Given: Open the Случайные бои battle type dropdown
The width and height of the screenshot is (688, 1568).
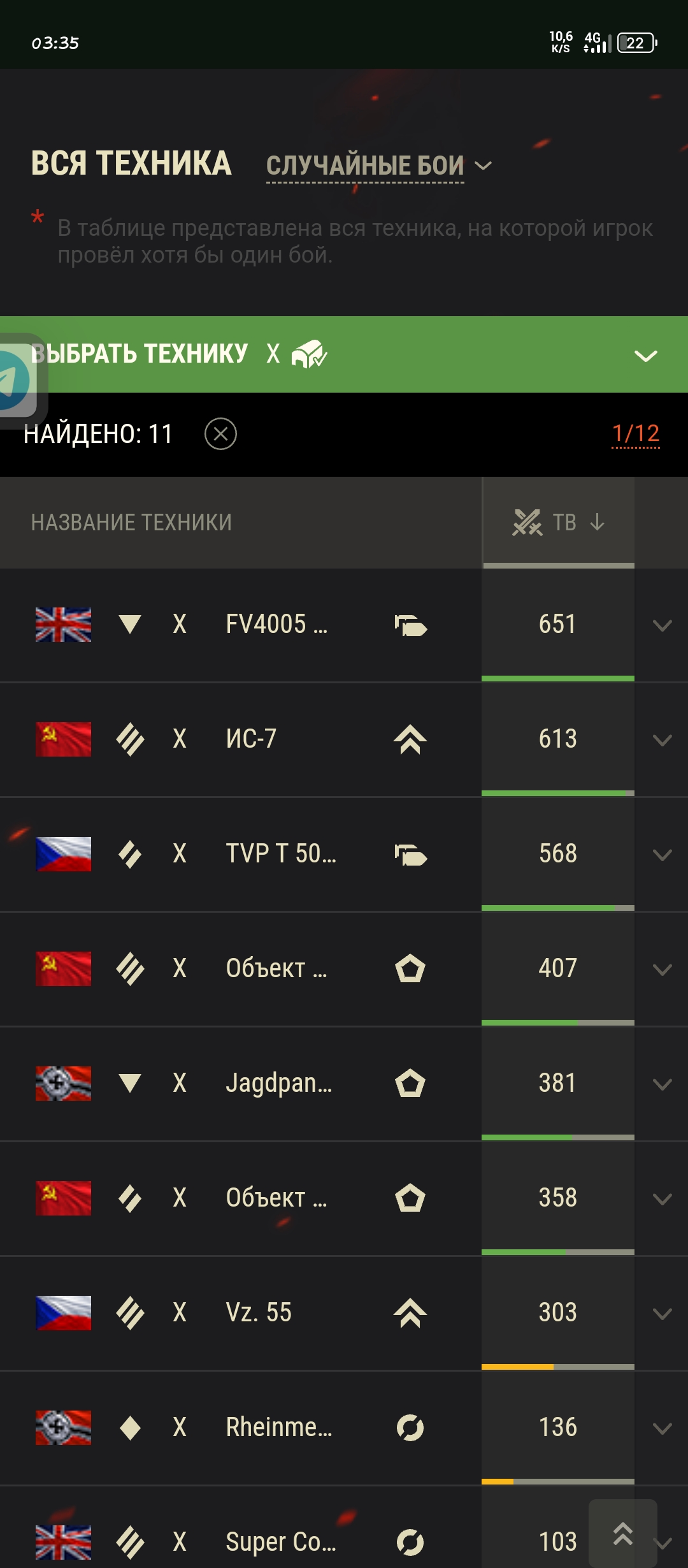Looking at the screenshot, I should click(x=378, y=166).
